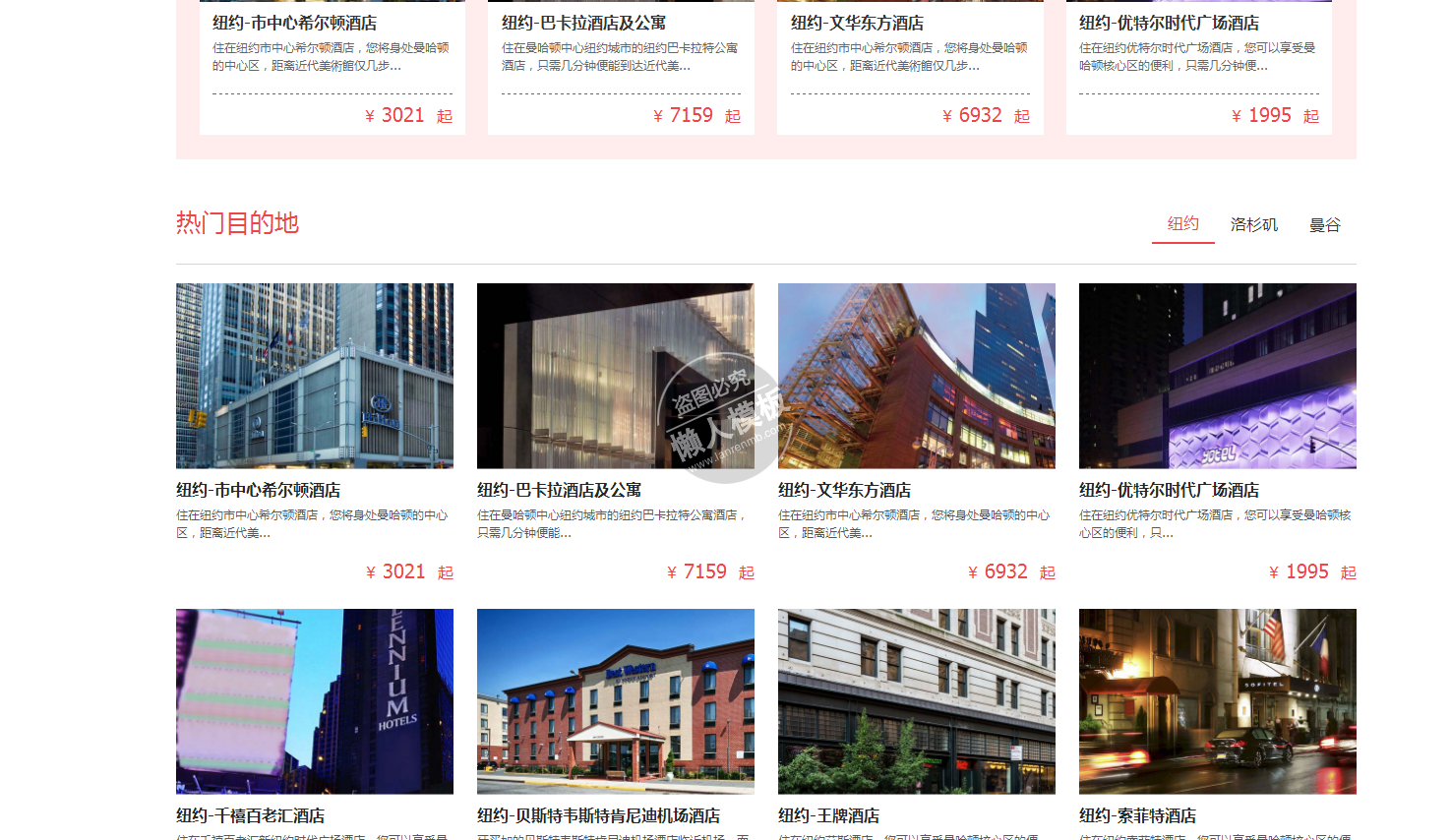Open top card priced ¥6932
Viewport: 1451px width, 840px height.
click(x=910, y=59)
